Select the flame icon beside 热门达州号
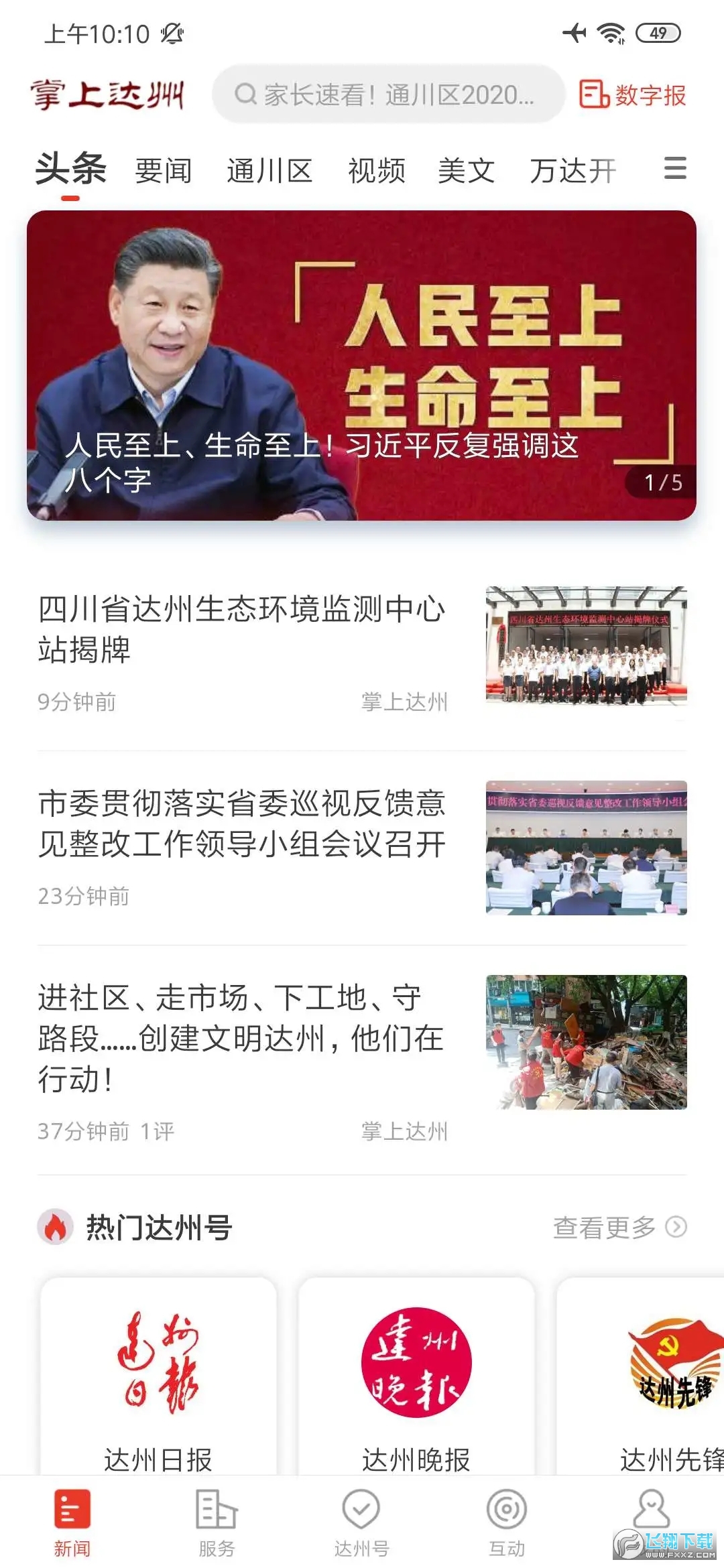Viewport: 724px width, 1568px height. click(x=57, y=1228)
